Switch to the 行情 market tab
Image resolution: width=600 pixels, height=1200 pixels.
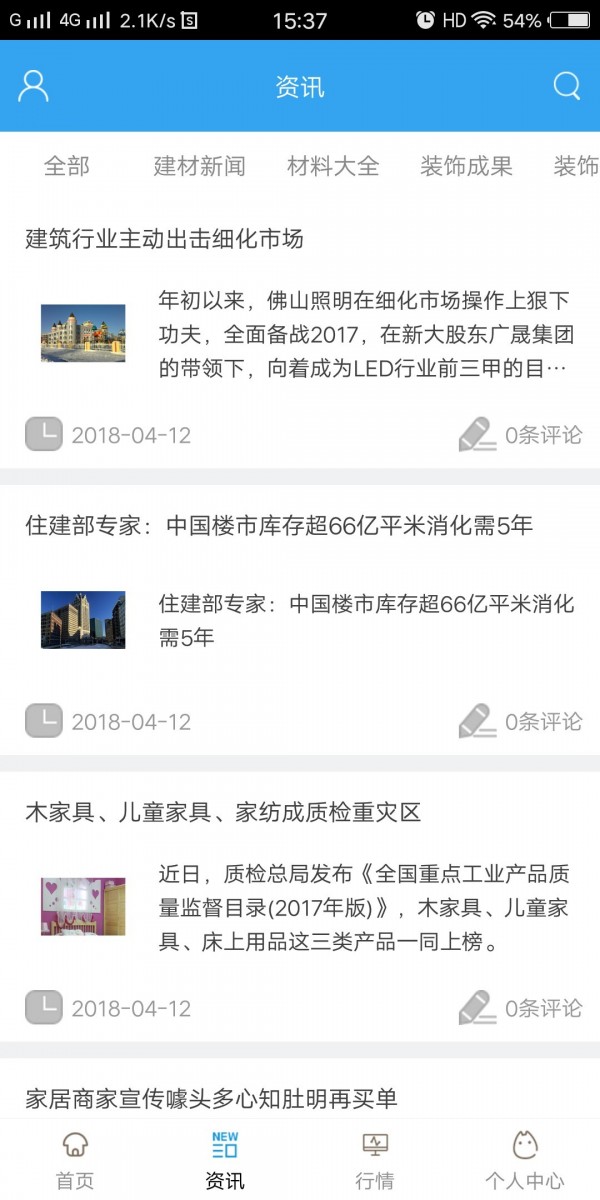coord(375,1160)
